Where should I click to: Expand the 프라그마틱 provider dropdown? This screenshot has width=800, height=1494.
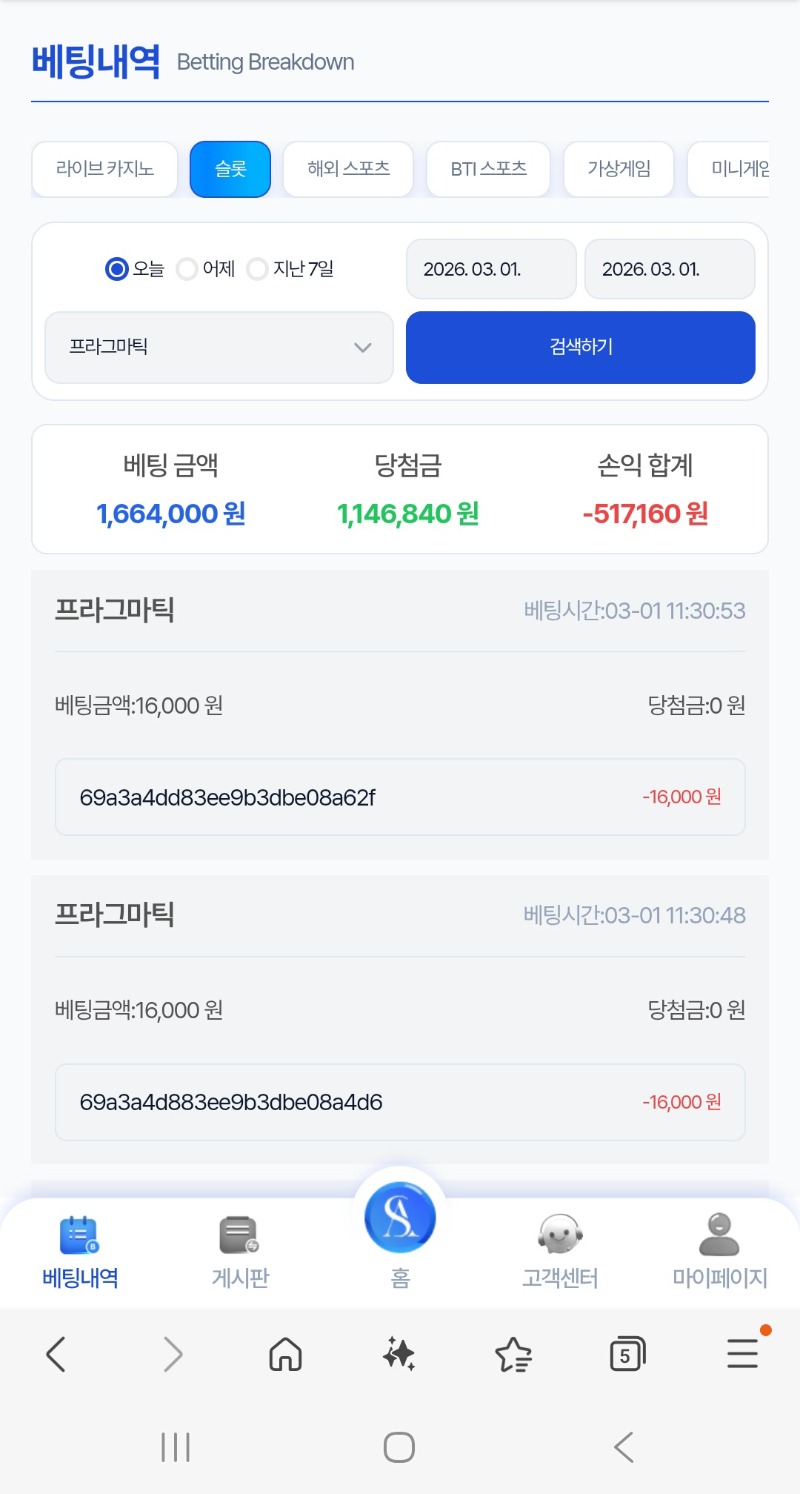[x=219, y=347]
